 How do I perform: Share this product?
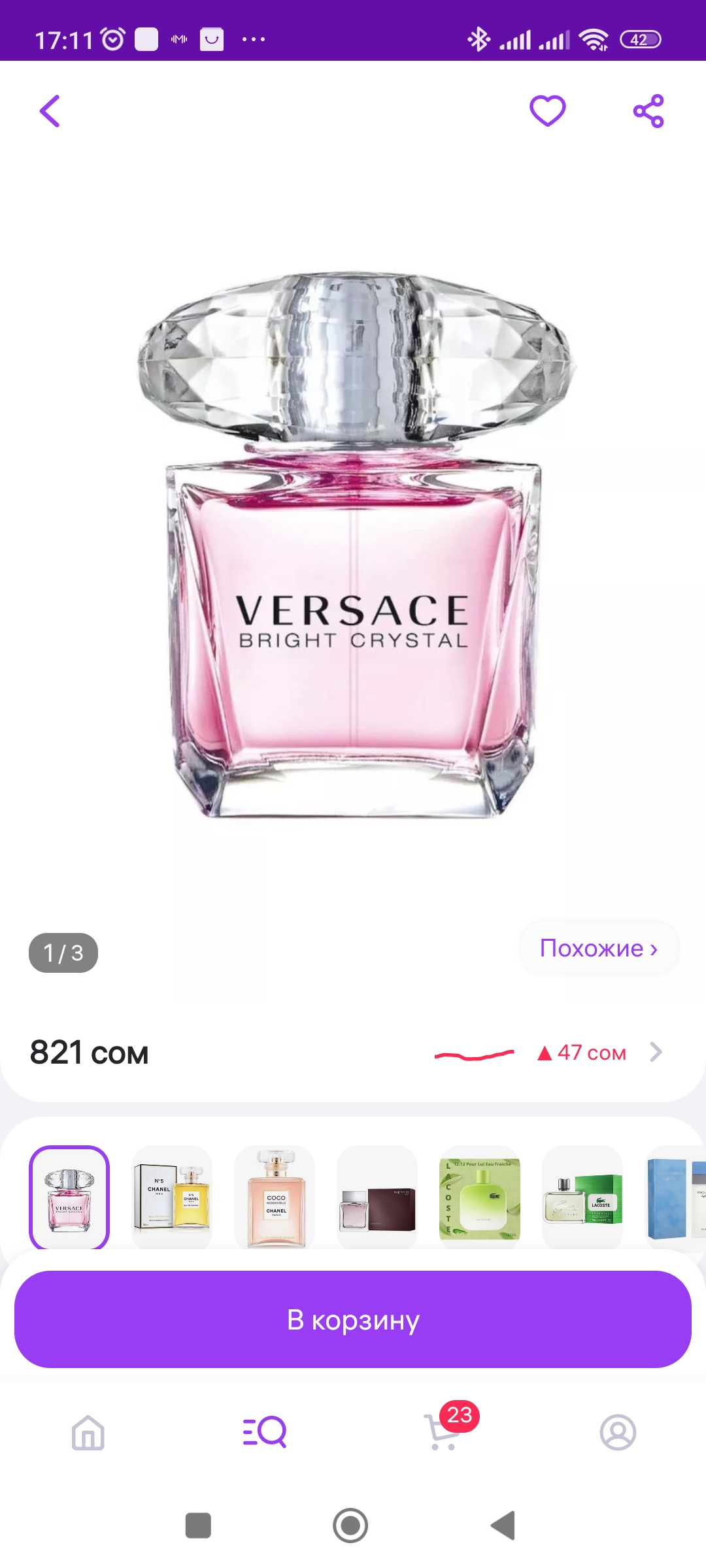click(x=648, y=111)
